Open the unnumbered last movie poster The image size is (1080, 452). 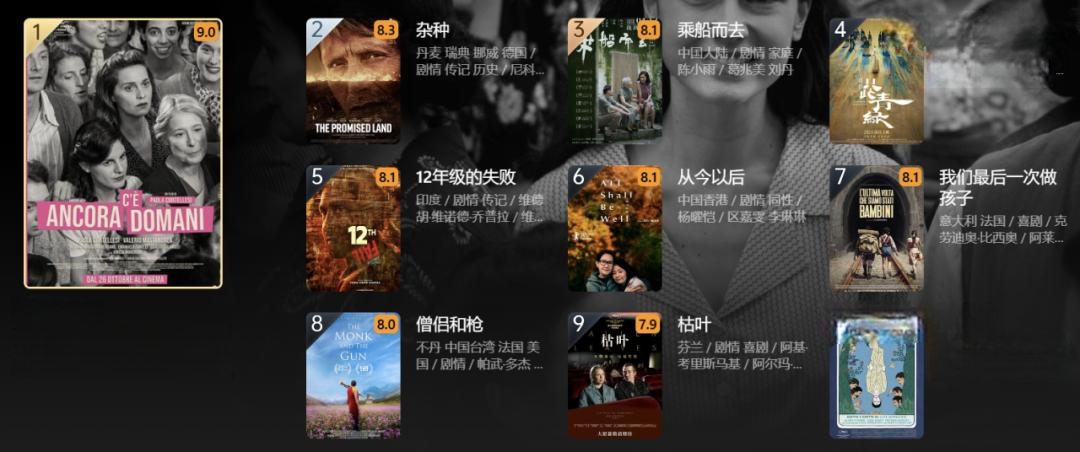[877, 376]
